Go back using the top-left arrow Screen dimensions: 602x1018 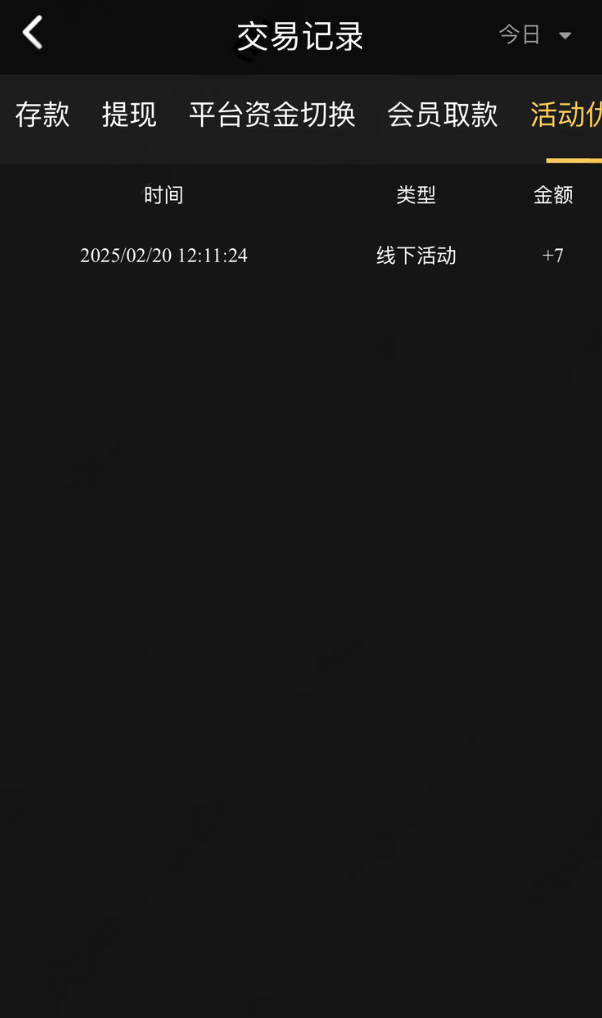32,32
